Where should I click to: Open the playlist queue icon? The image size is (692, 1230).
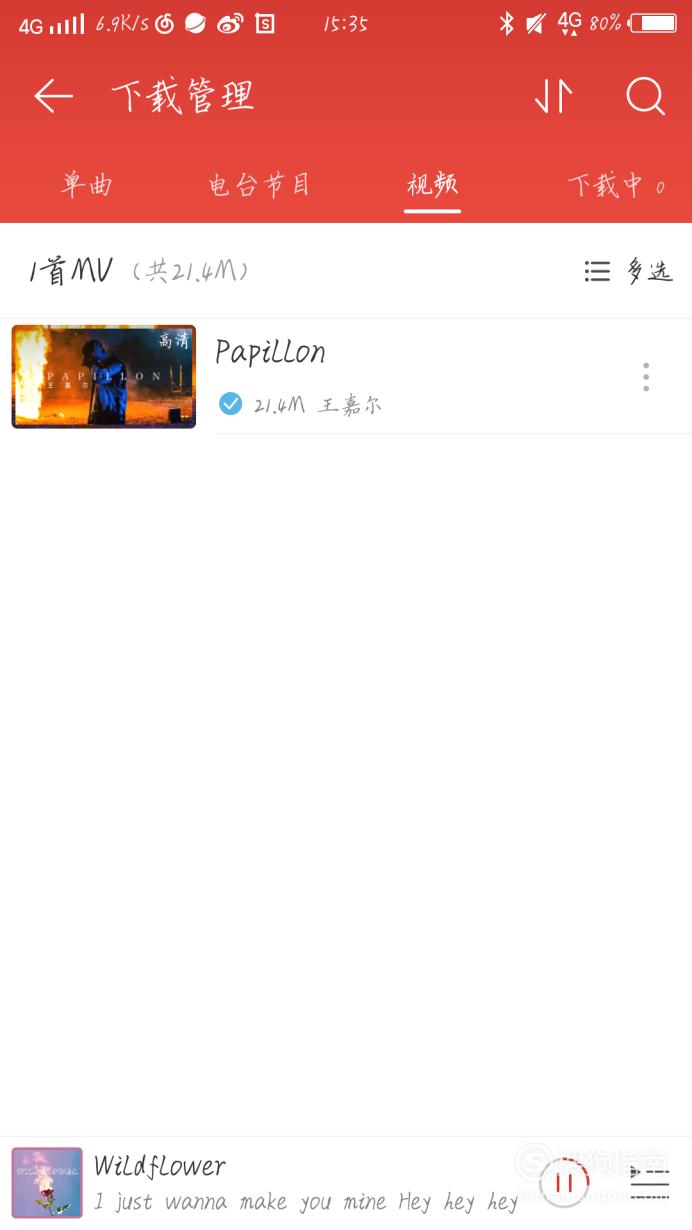650,1183
